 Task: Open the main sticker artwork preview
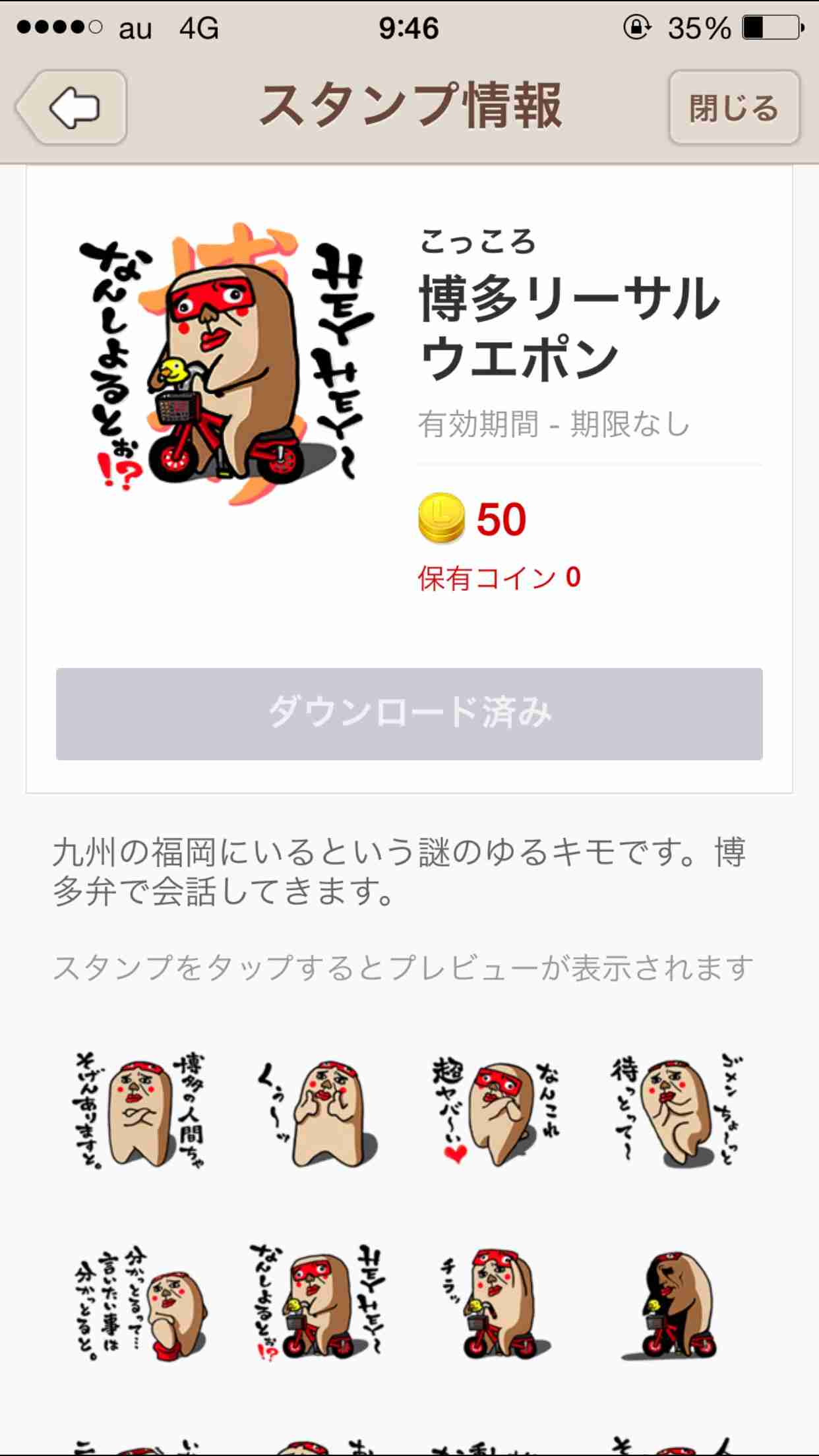(224, 363)
